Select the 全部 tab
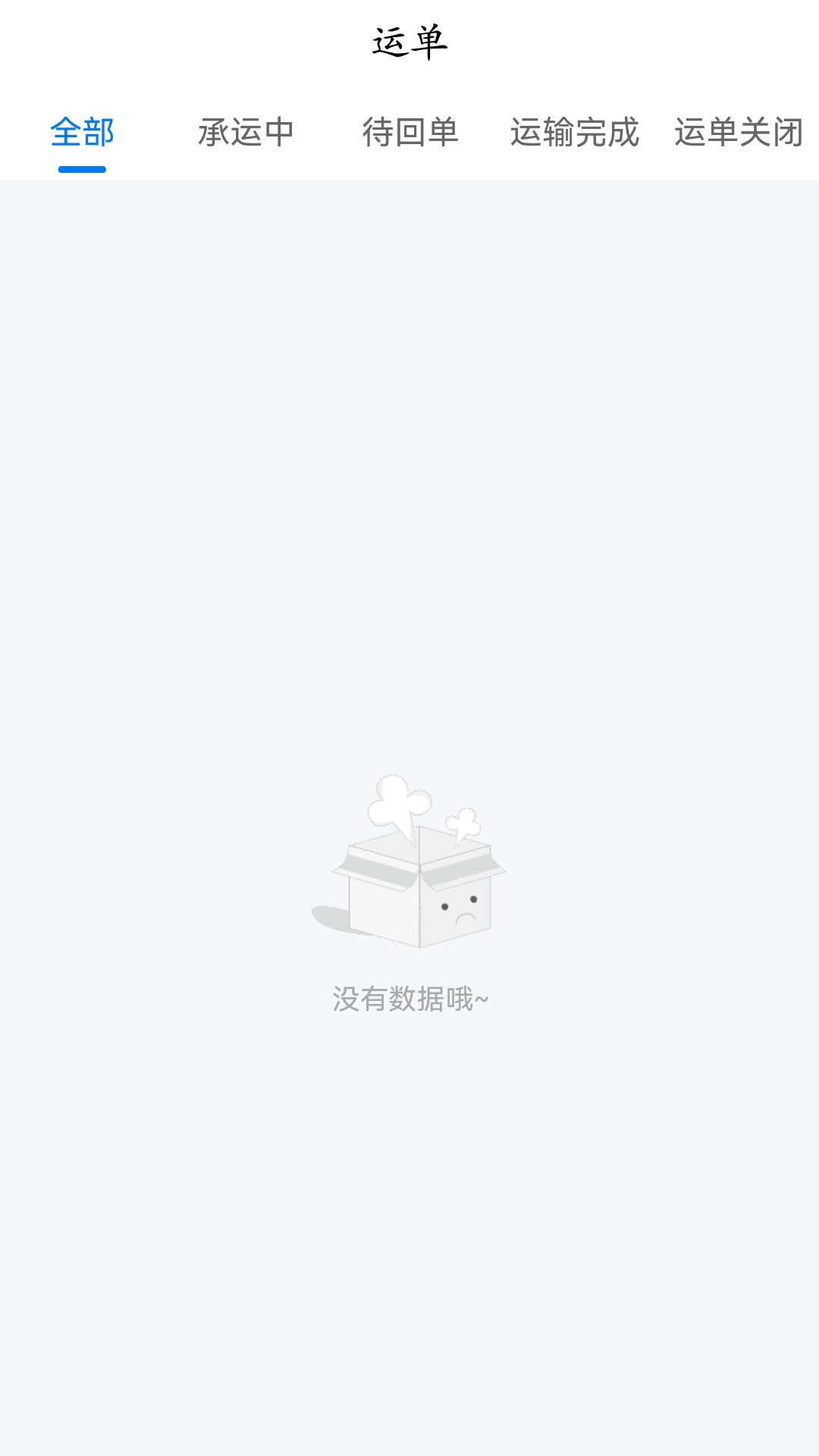The height and width of the screenshot is (1456, 819). [x=82, y=133]
